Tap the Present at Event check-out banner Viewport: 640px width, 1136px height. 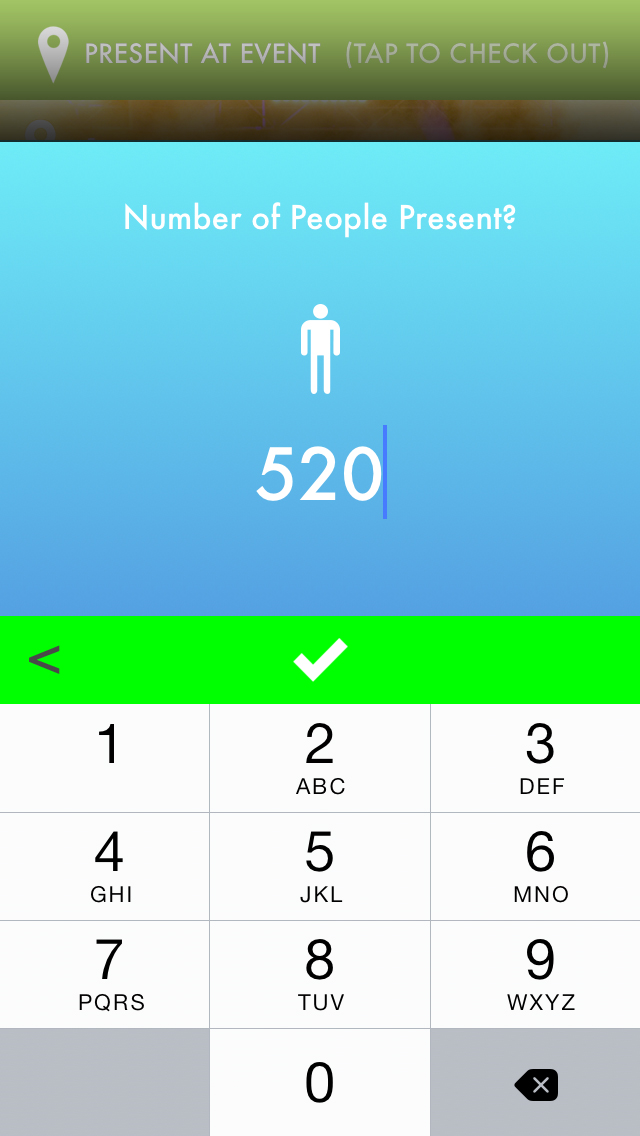click(x=320, y=52)
